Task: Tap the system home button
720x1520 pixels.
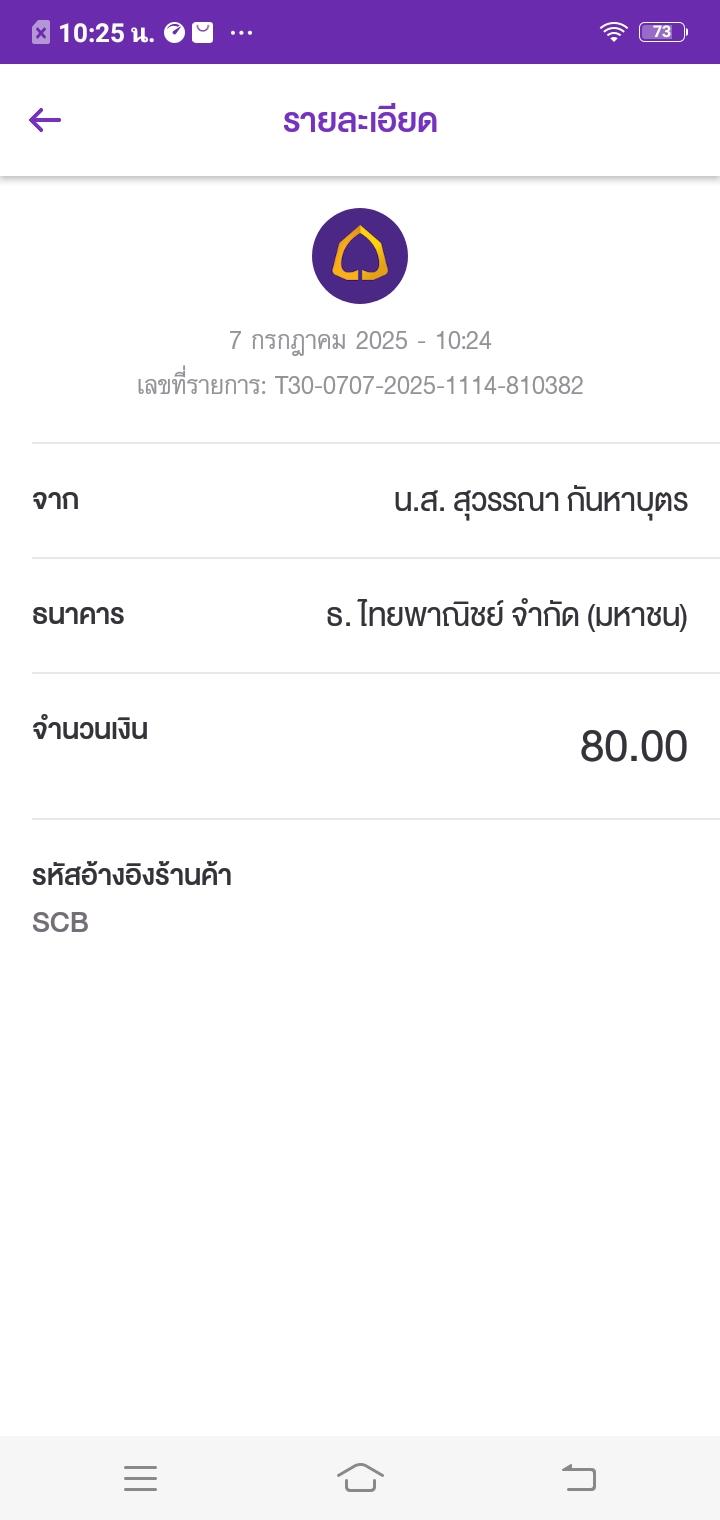Action: coord(360,1477)
